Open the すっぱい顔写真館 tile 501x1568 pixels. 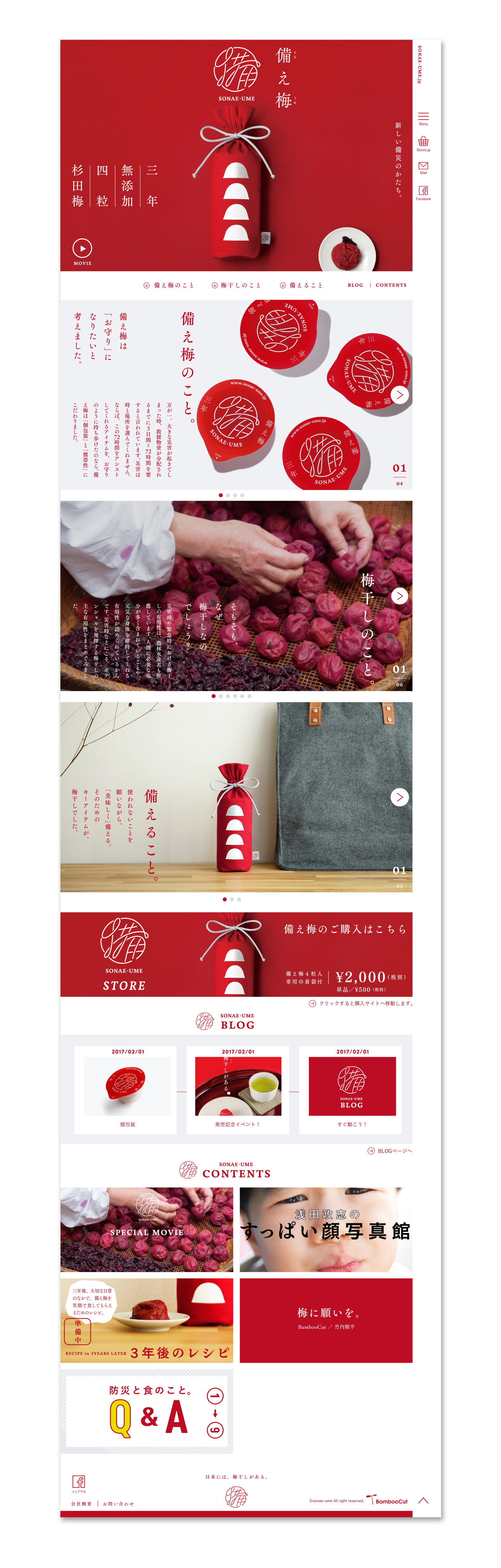[x=326, y=1230]
